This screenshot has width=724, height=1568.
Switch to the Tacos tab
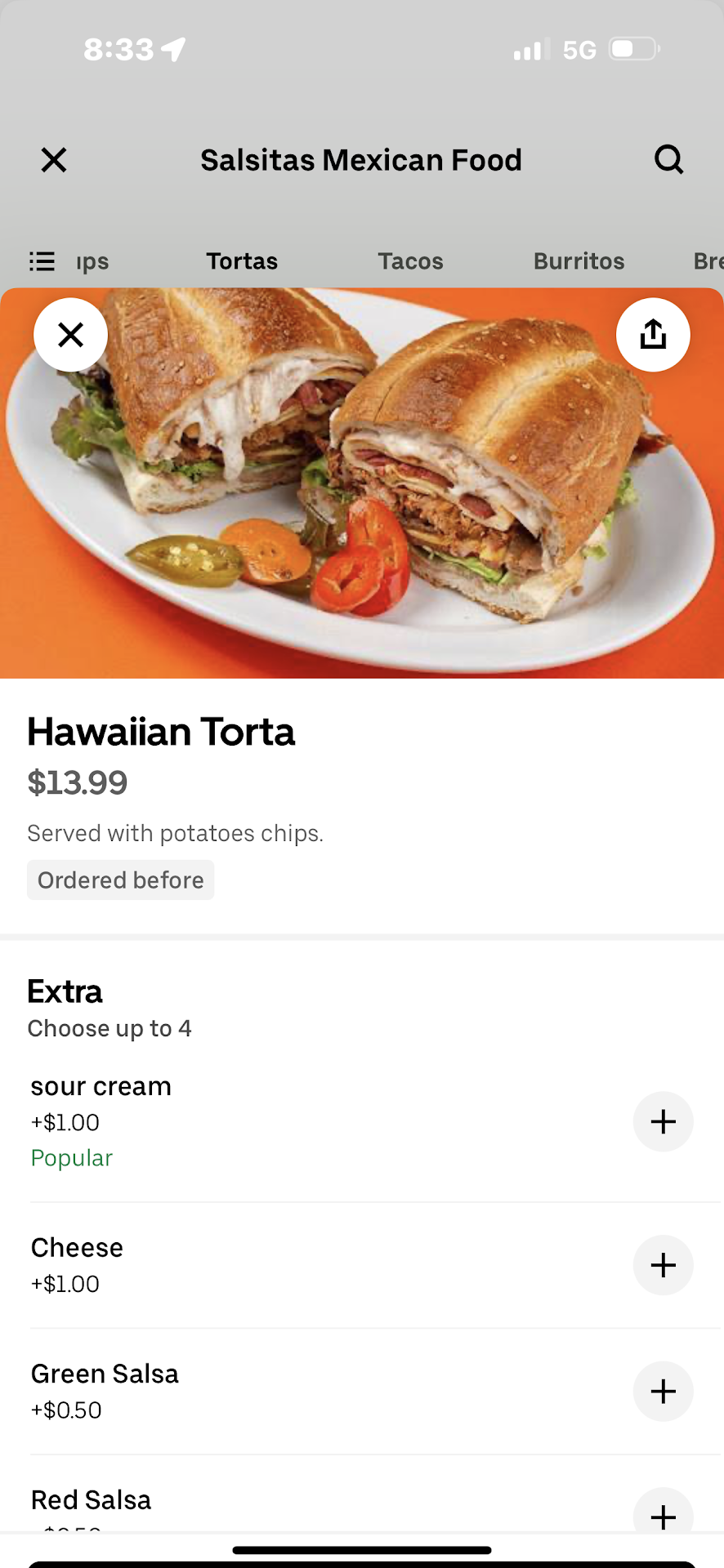click(x=410, y=261)
